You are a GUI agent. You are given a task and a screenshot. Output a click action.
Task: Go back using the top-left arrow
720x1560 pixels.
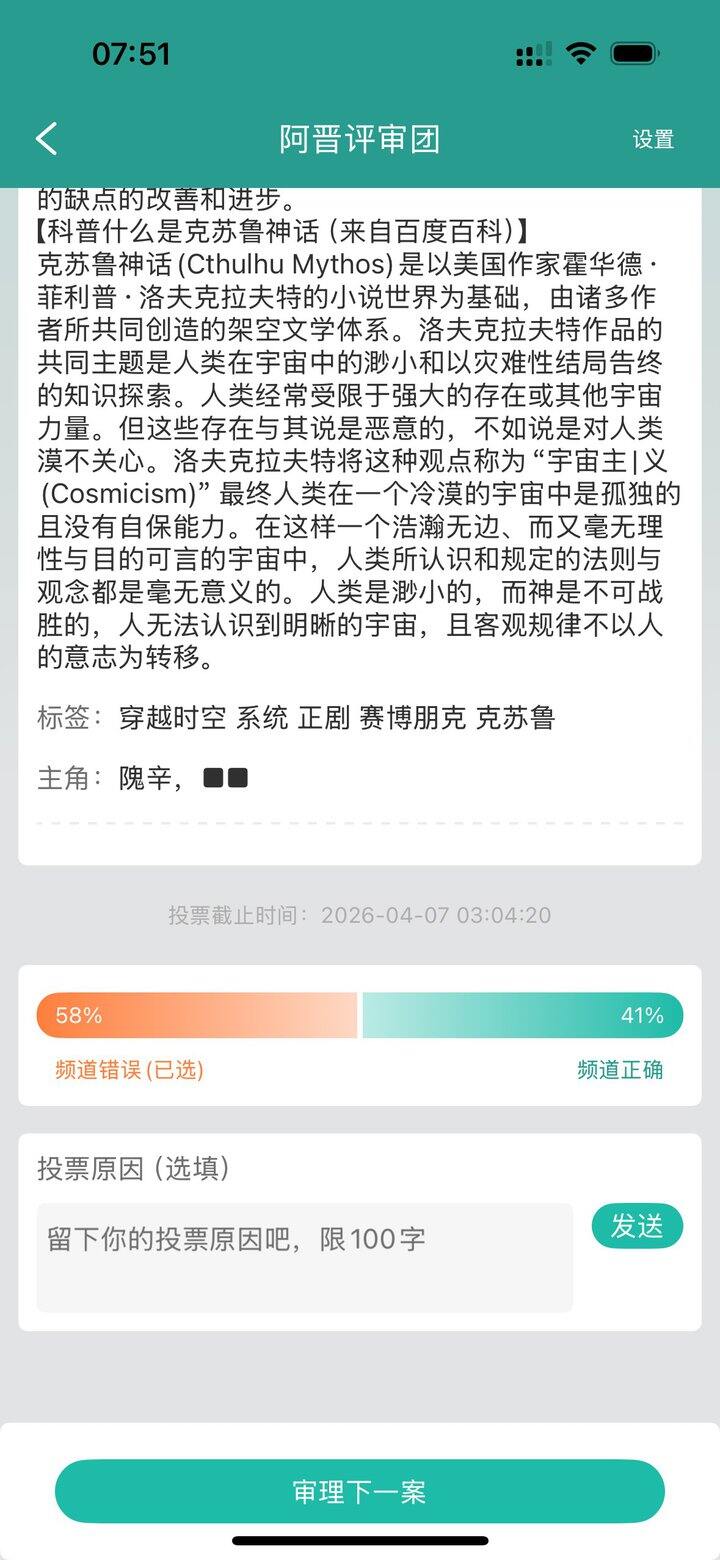pos(46,139)
